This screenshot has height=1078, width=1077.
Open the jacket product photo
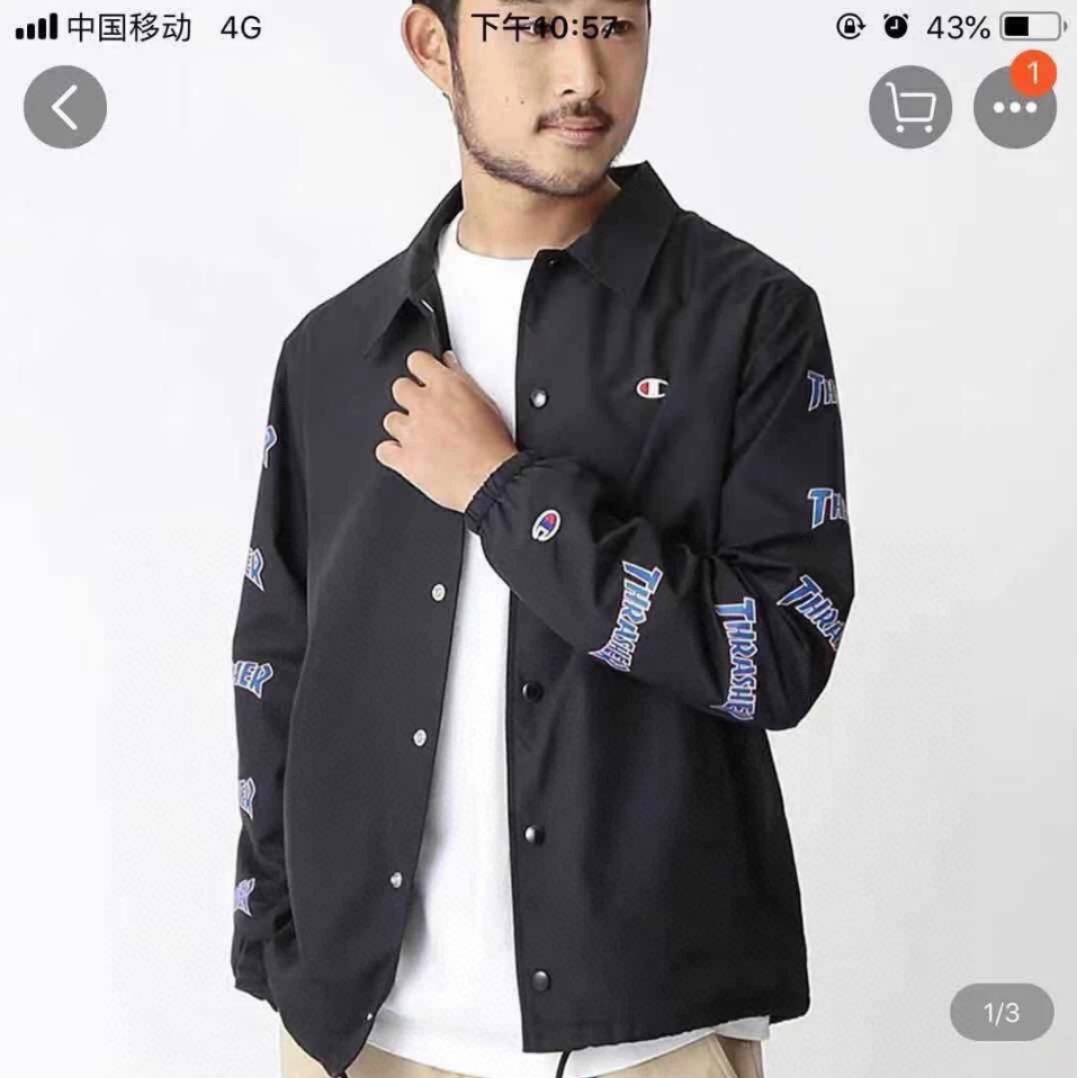[x=540, y=600]
